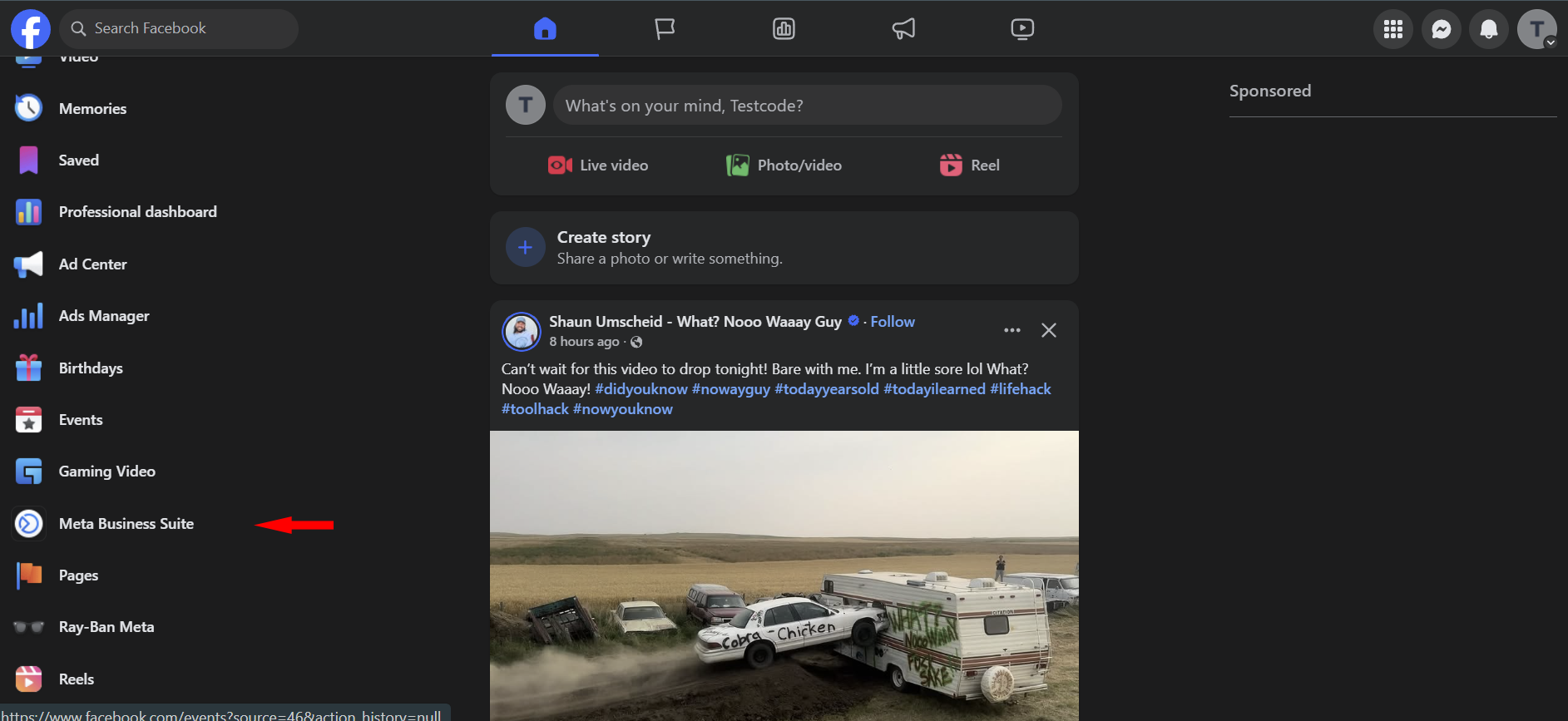The height and width of the screenshot is (721, 1568).
Task: Open options for Shaun Umscheid's post
Action: (1012, 330)
